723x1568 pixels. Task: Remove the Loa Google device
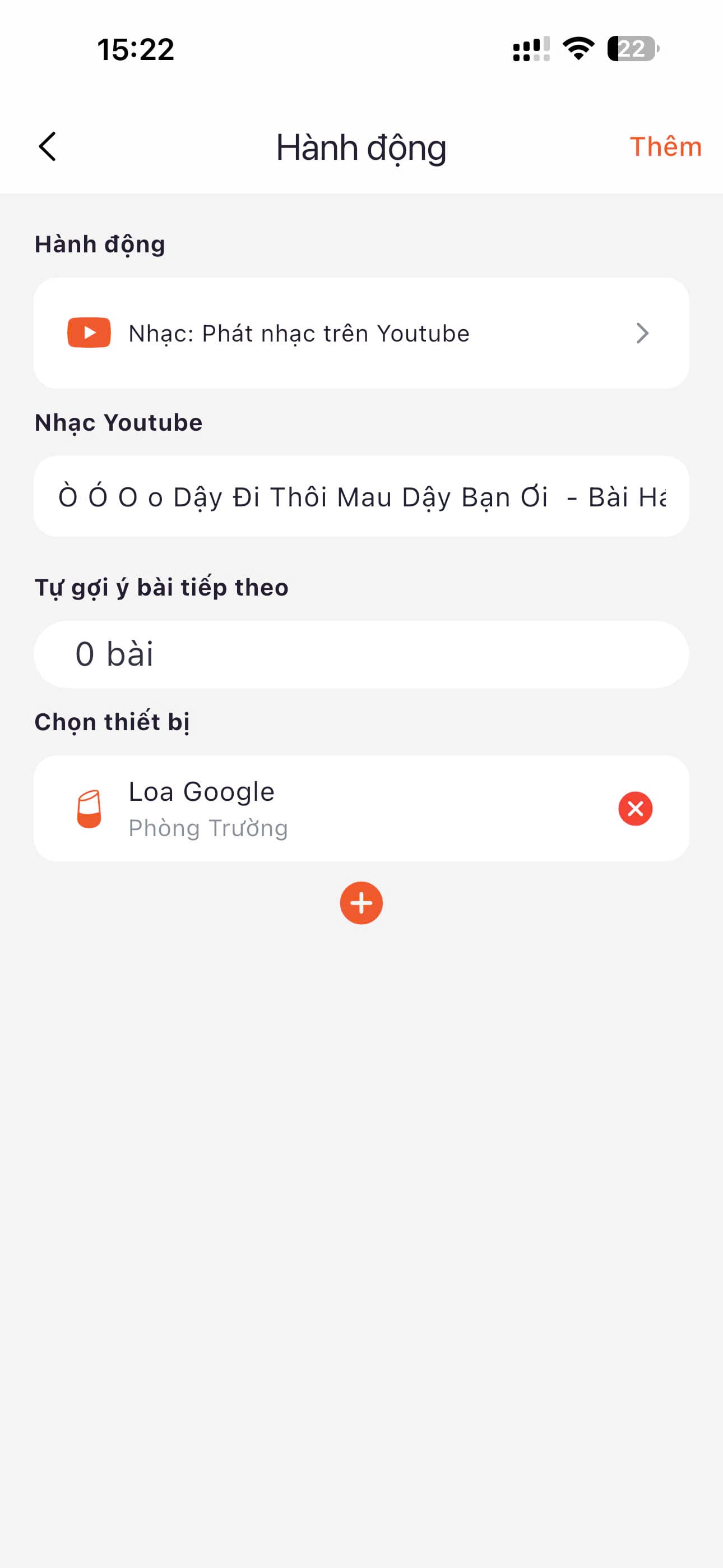[635, 808]
